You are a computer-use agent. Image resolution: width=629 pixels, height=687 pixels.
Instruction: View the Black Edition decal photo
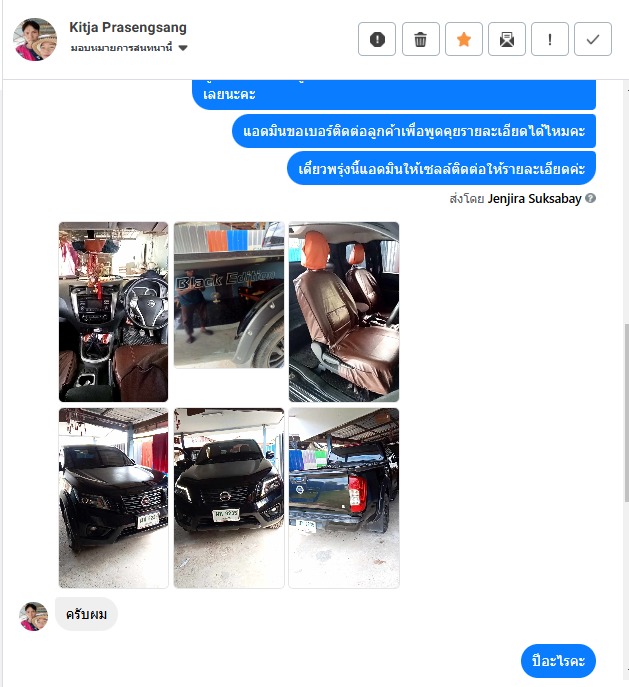pyautogui.click(x=229, y=295)
